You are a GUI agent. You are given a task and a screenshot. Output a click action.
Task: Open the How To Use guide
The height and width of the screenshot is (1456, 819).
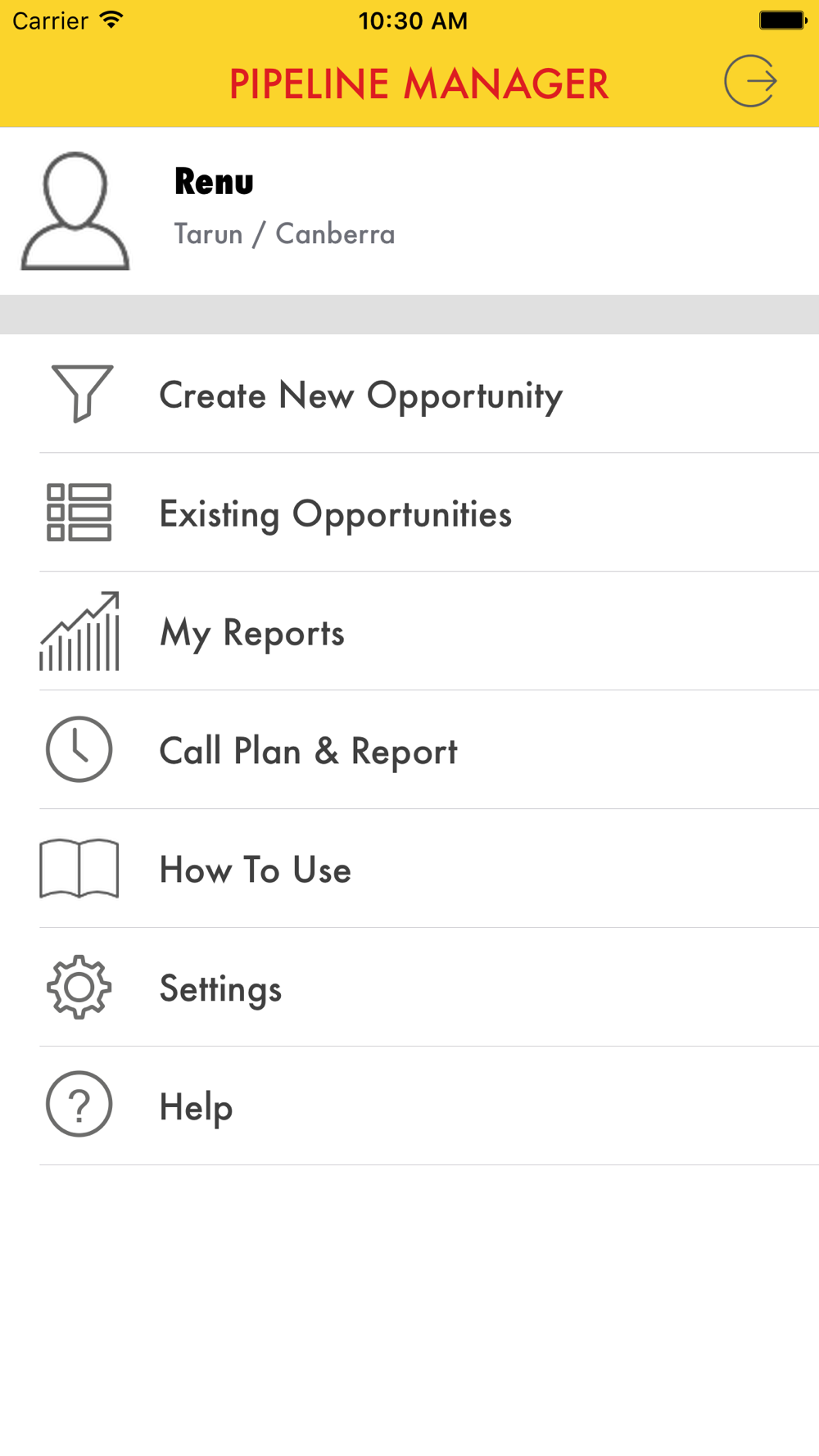[x=409, y=869]
